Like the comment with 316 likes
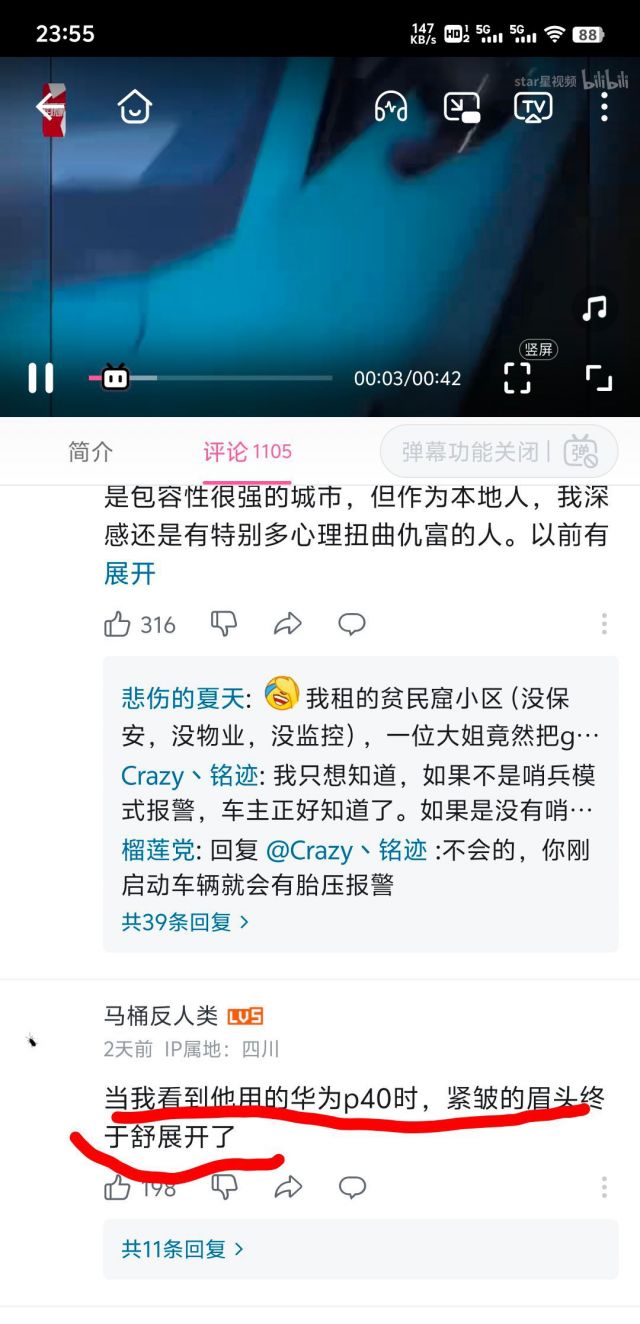This screenshot has width=640, height=1324. click(x=118, y=625)
